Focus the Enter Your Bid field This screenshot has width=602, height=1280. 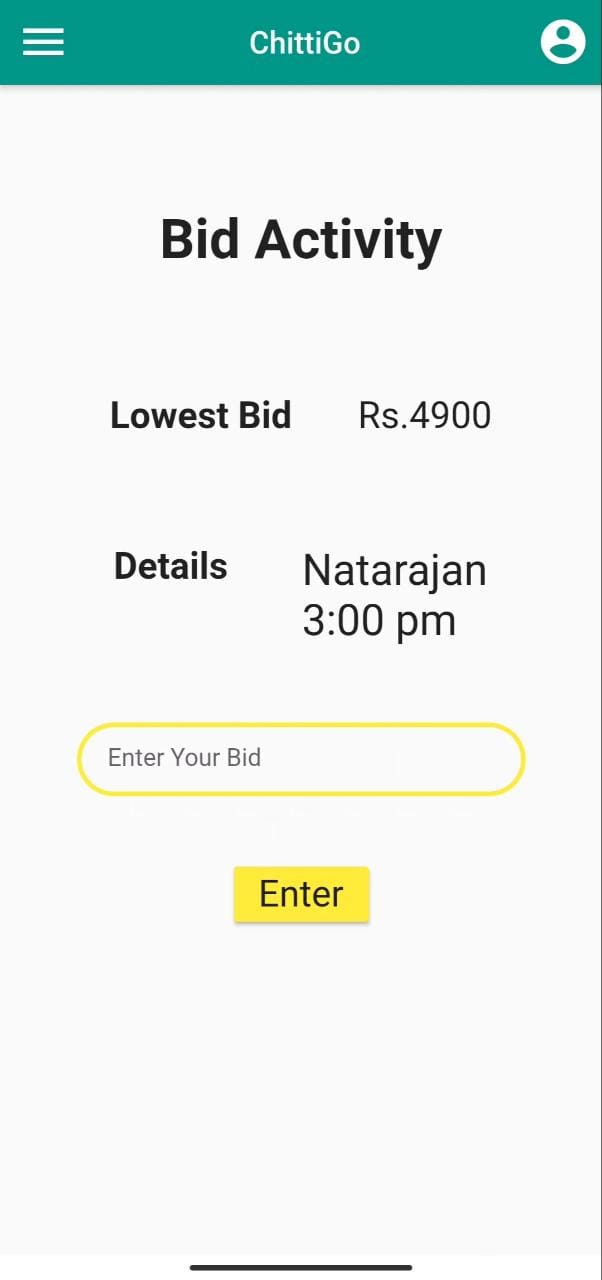(300, 759)
